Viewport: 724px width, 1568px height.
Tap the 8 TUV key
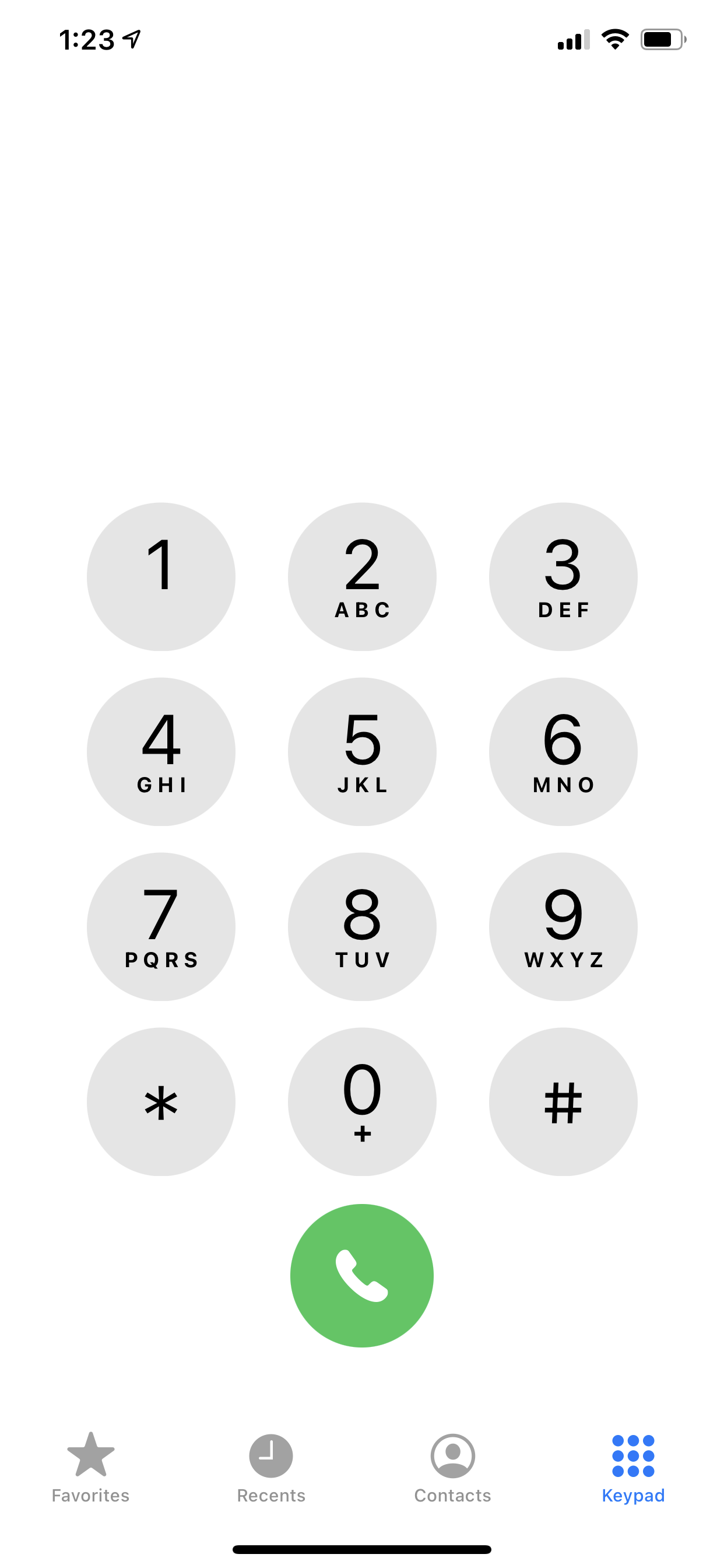point(362,926)
